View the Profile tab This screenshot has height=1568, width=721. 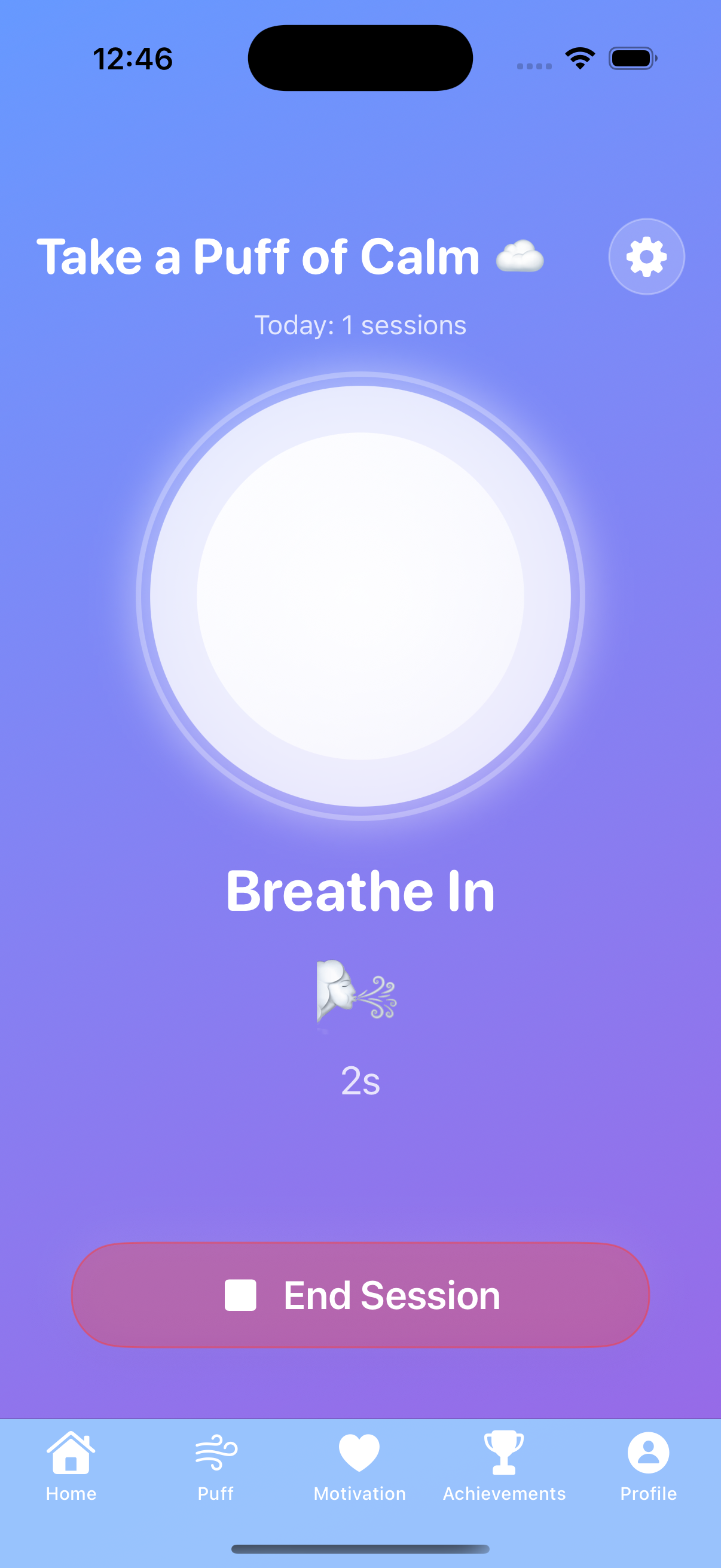pyautogui.click(x=648, y=1466)
